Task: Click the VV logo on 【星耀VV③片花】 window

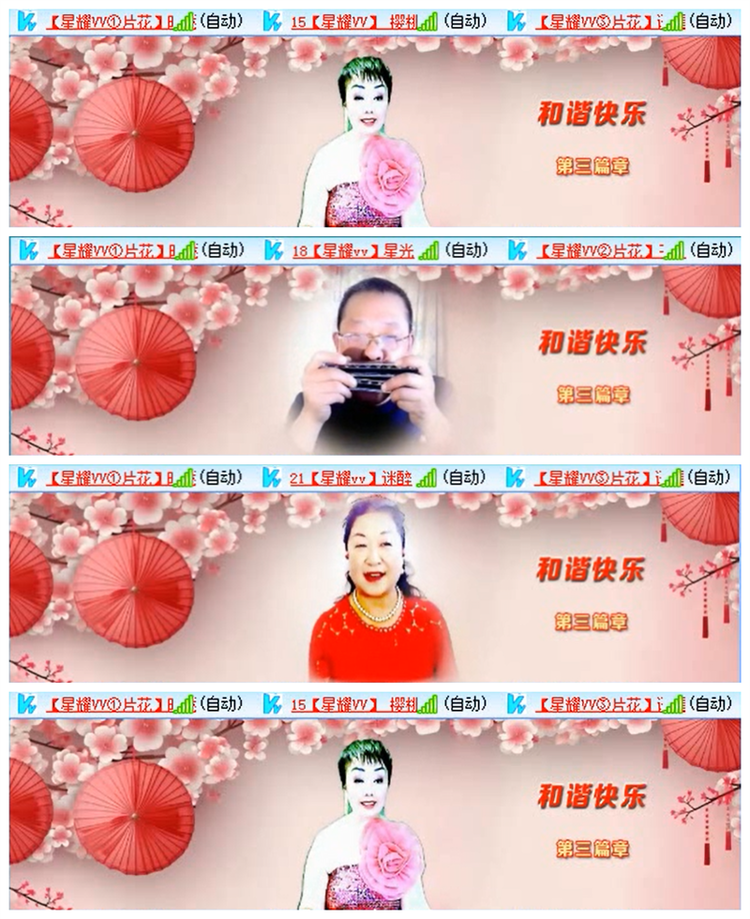Action: point(516,15)
